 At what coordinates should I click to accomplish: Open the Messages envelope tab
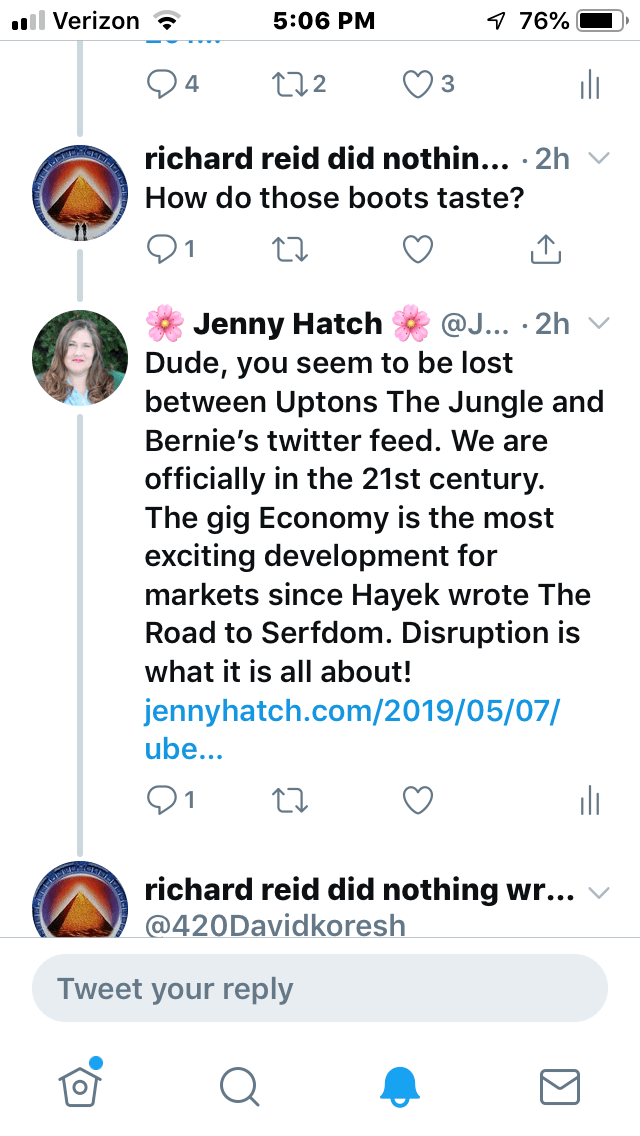click(x=560, y=1085)
